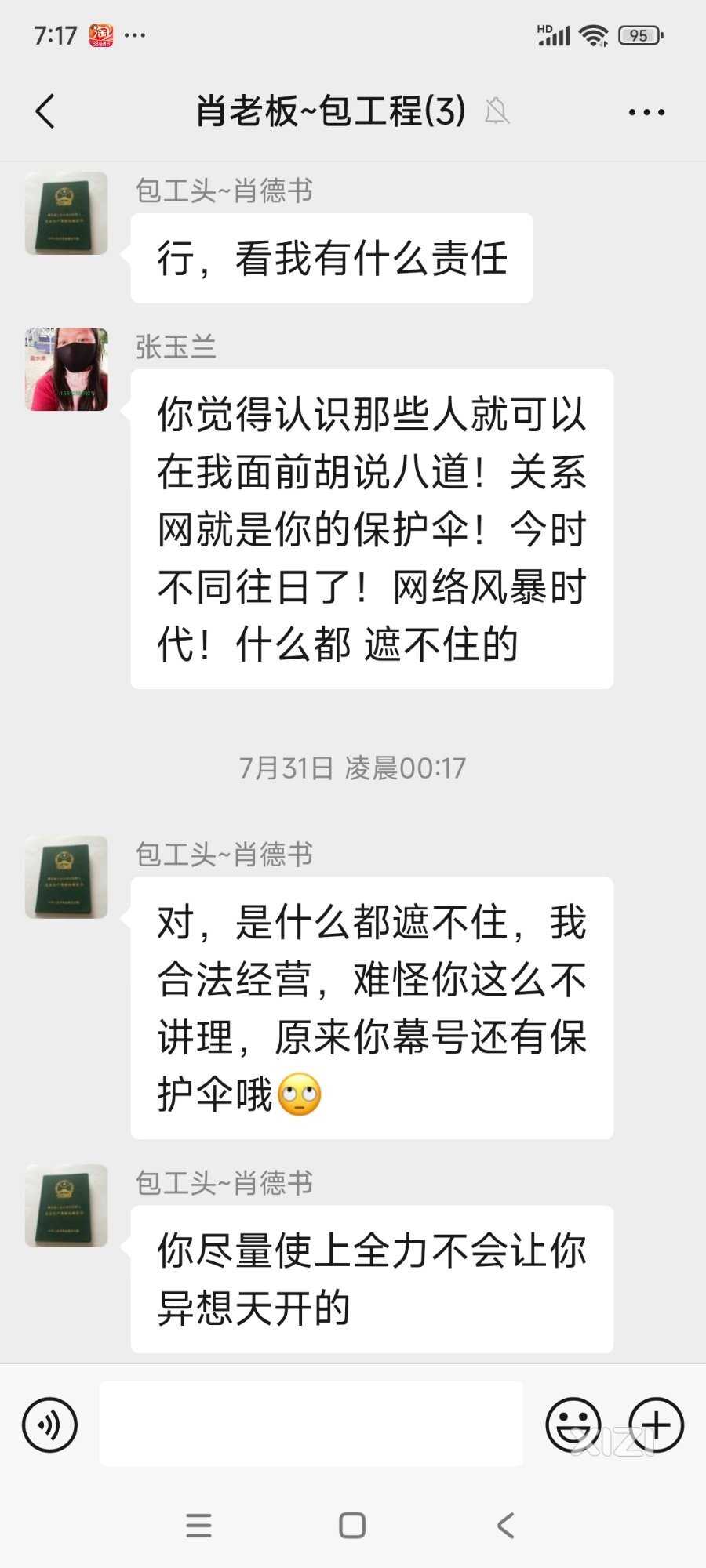Screen dimensions: 706x1568
Task: Go back from the group chat
Action: click(45, 111)
